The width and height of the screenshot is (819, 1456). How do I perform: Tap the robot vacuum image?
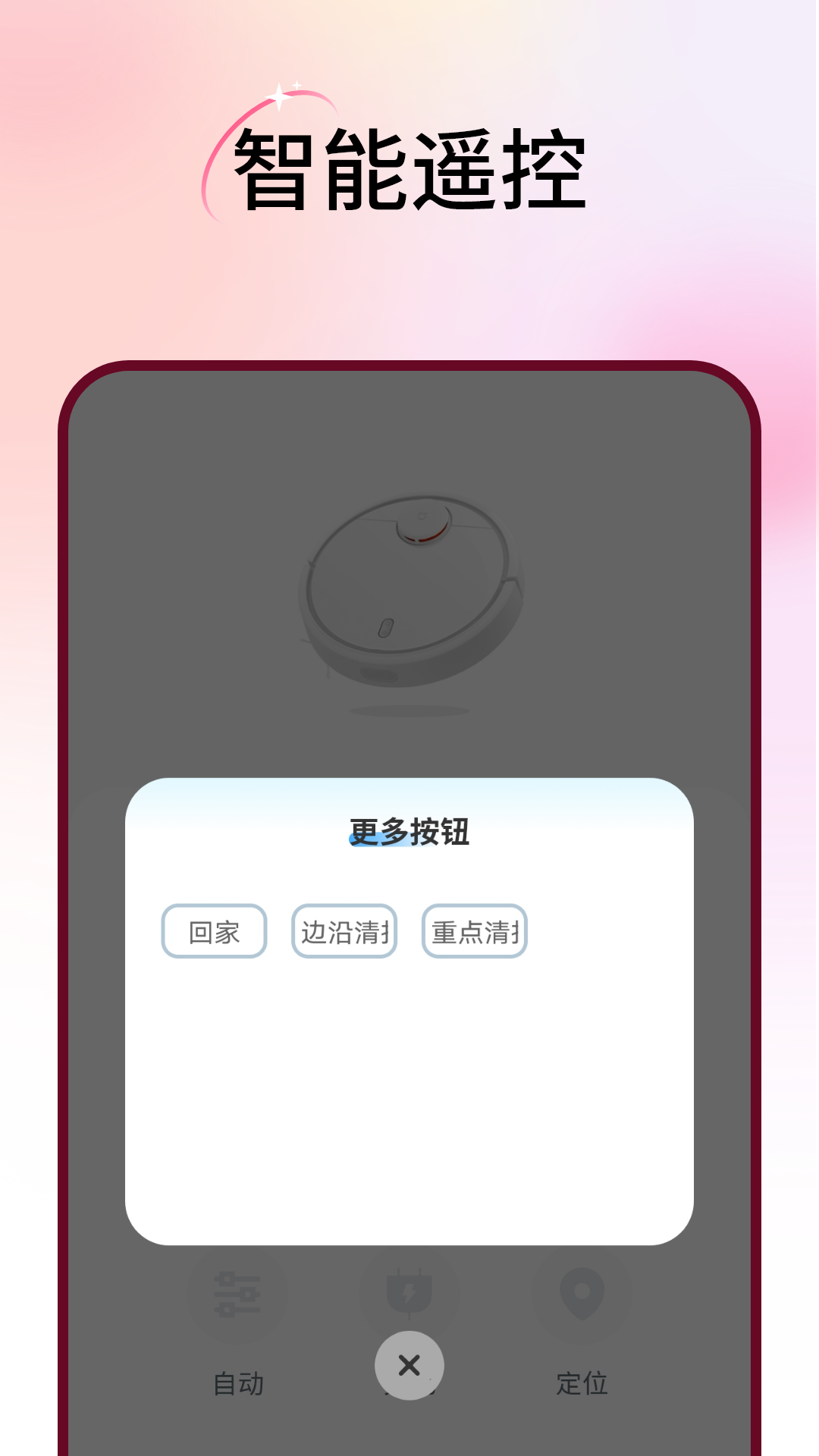click(x=409, y=591)
